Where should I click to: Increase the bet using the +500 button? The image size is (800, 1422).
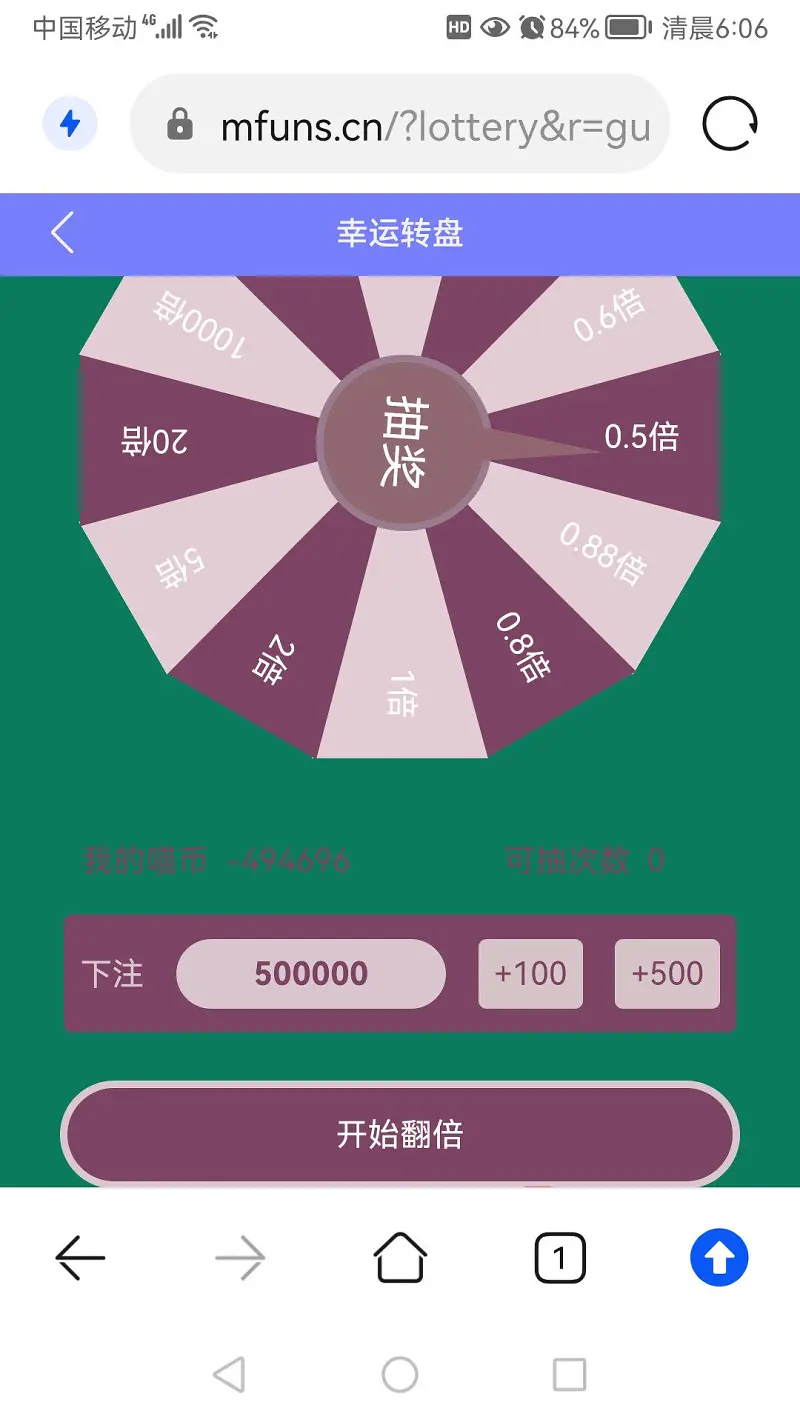[667, 973]
